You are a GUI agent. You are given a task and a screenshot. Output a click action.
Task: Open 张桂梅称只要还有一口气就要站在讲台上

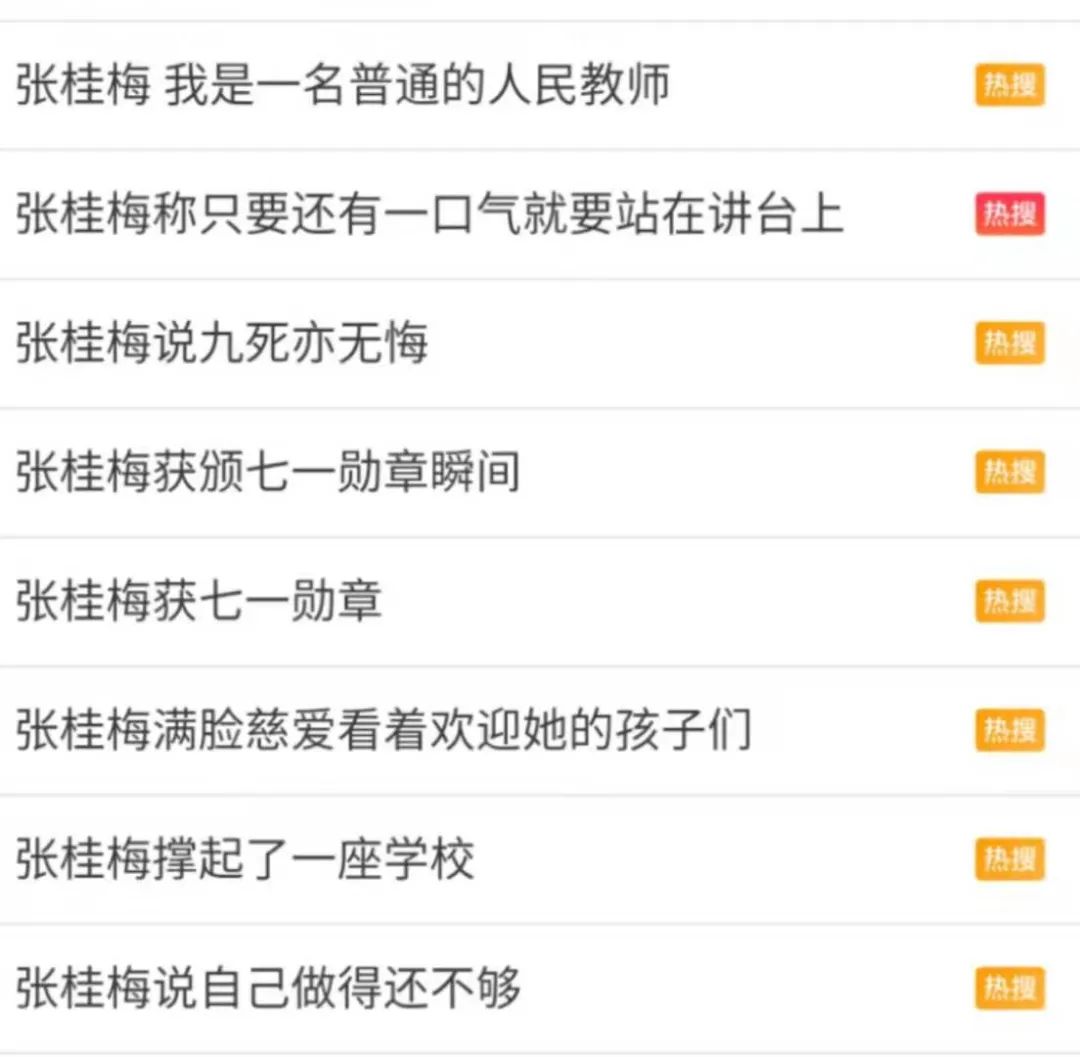pos(430,215)
